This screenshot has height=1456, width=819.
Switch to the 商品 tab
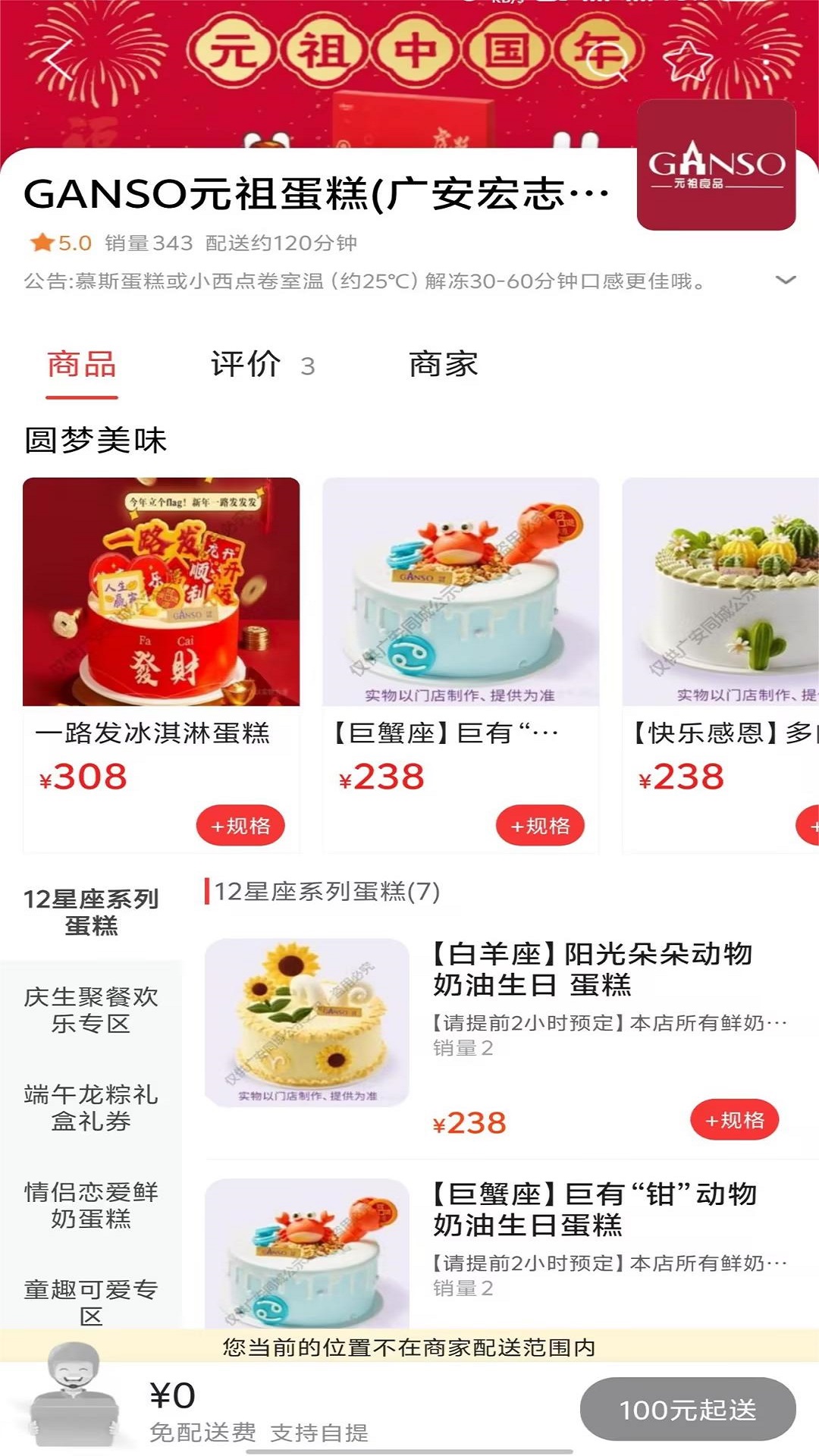point(81,365)
